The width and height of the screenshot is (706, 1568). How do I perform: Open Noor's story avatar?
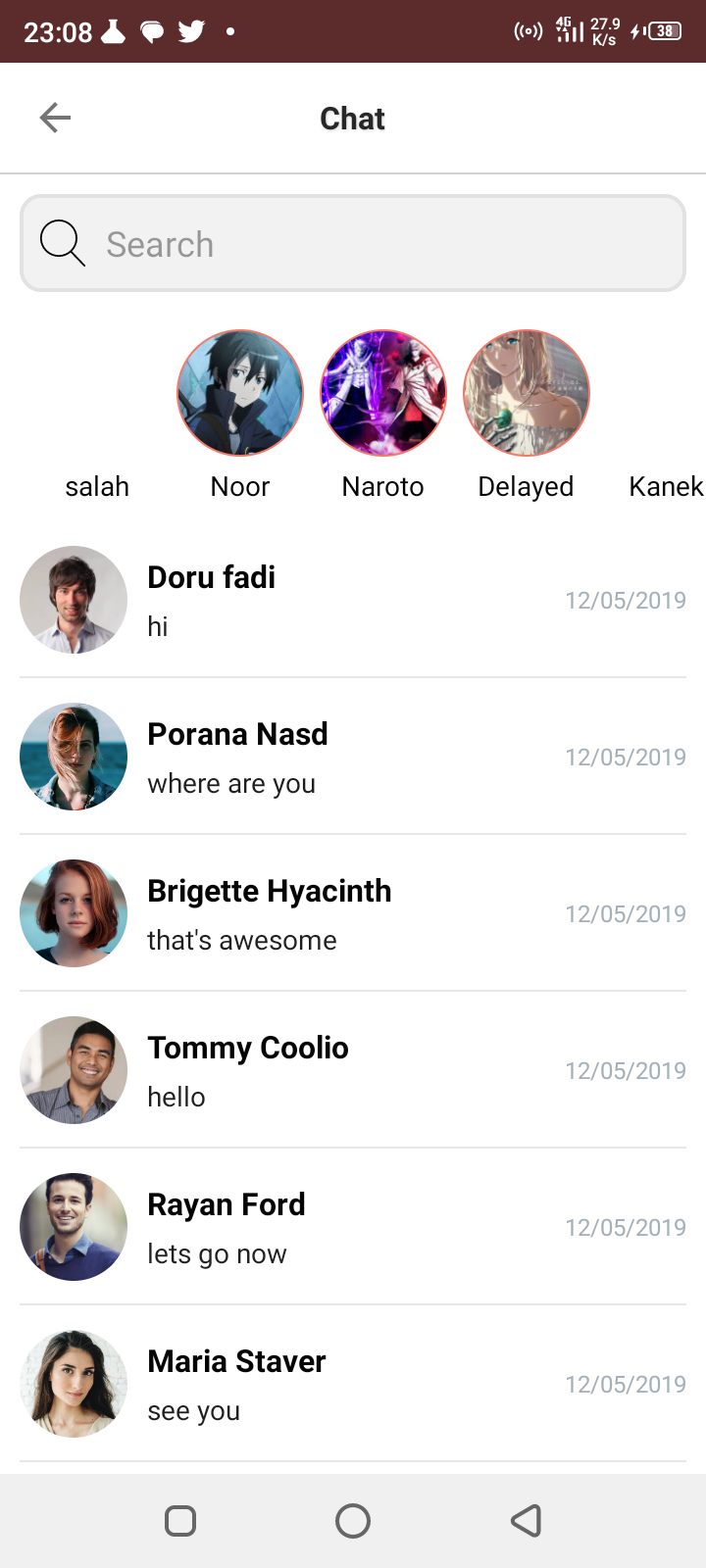[240, 393]
